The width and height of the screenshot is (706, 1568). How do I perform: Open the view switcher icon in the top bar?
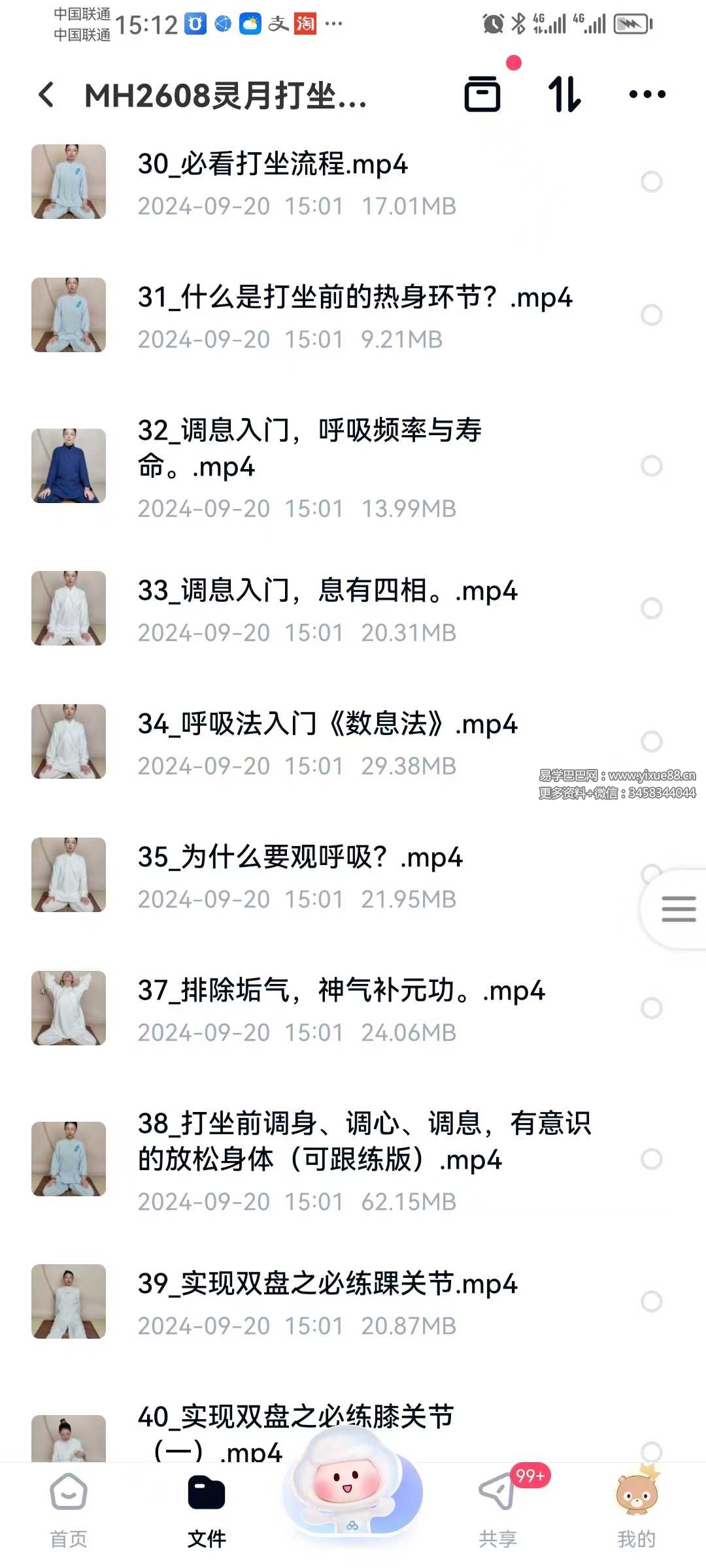tap(483, 94)
